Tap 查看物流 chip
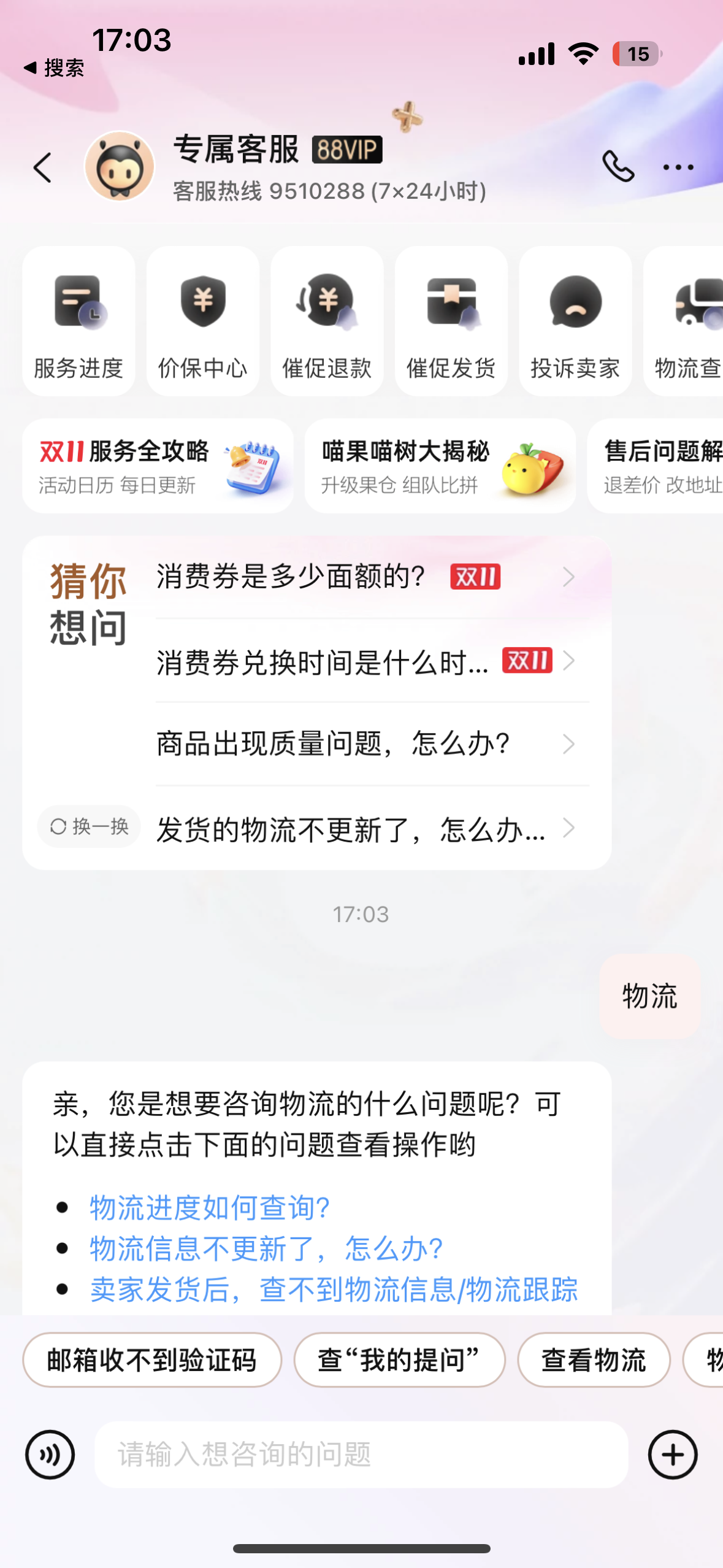 (593, 1360)
